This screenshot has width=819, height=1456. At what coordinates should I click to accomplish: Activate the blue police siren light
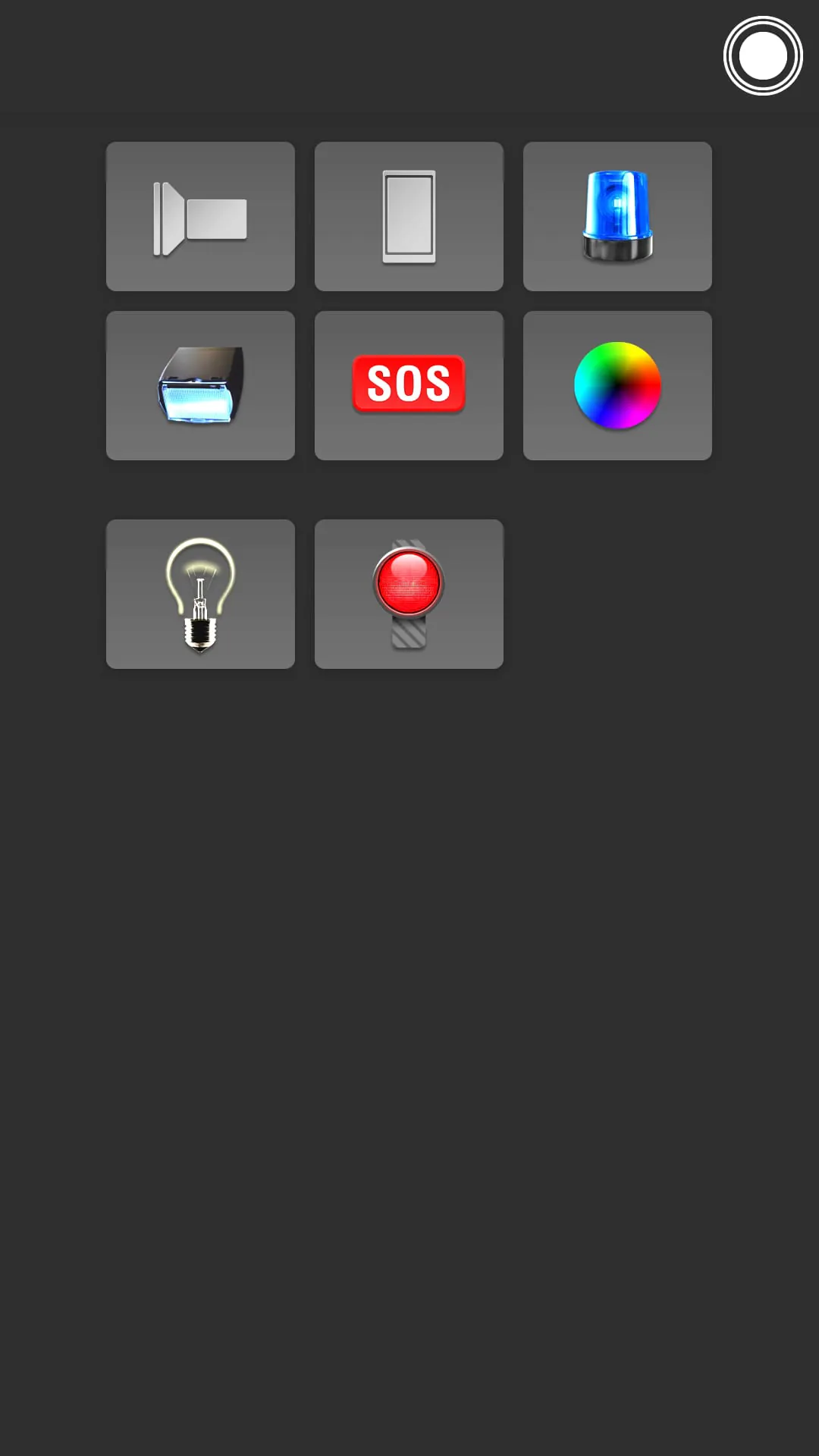pyautogui.click(x=617, y=217)
